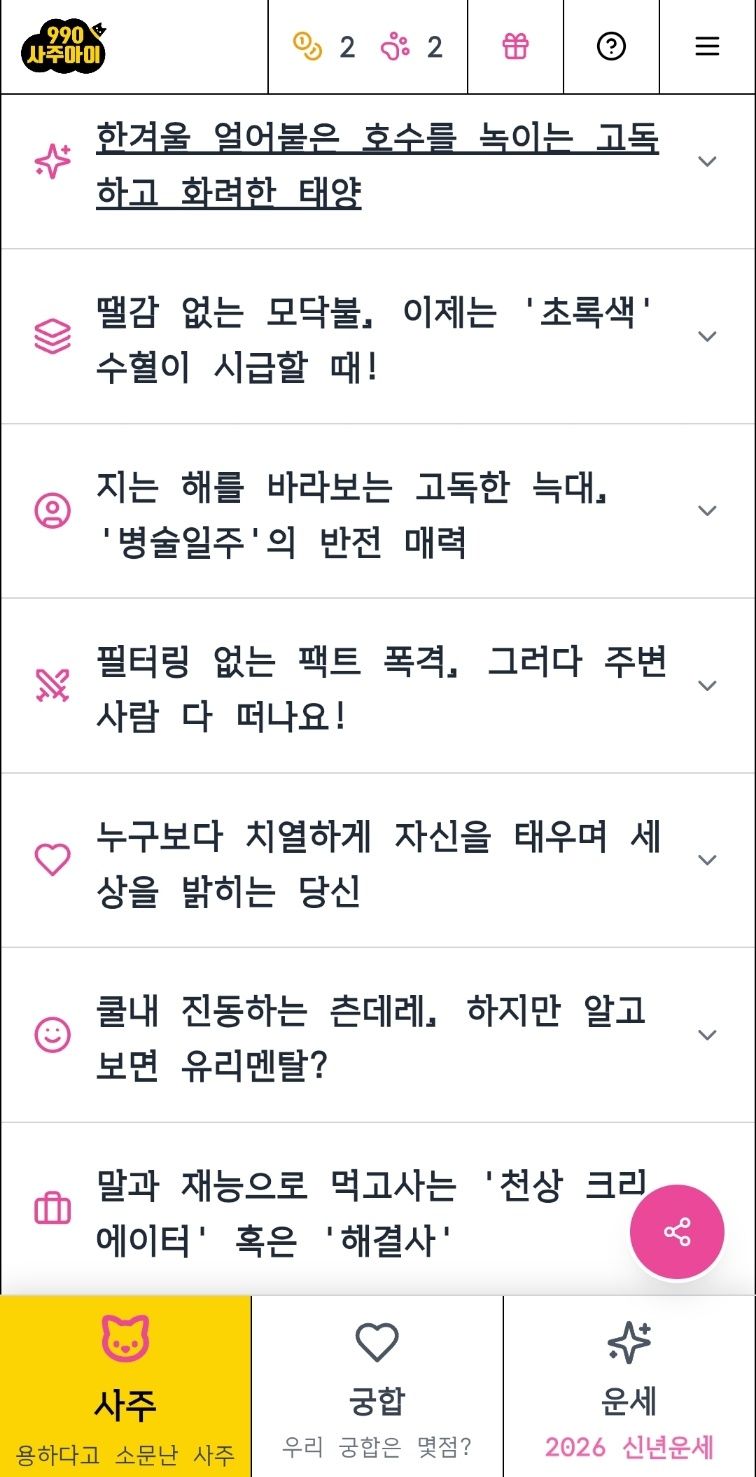Click the crossed swords icon near the fact-bombing text
756x1477 pixels.
click(50, 685)
